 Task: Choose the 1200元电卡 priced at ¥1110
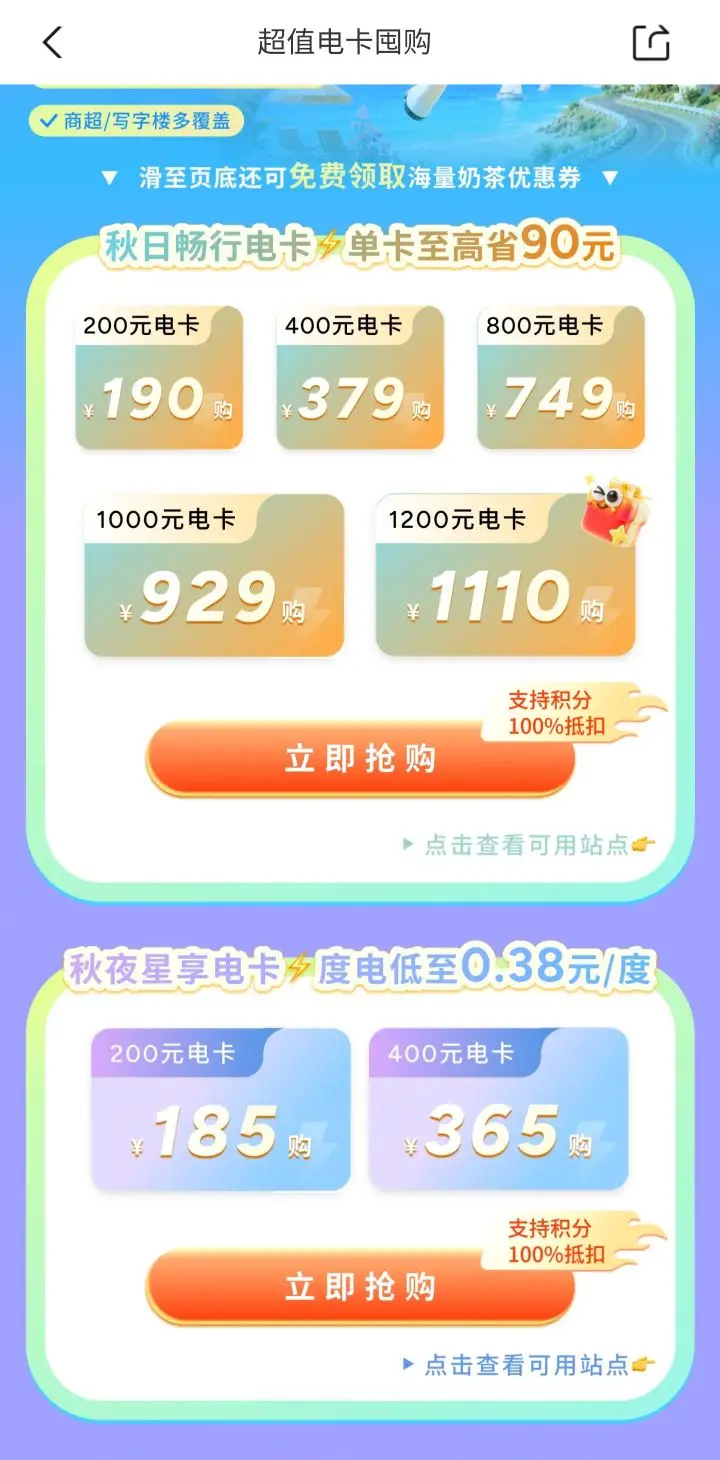click(505, 575)
